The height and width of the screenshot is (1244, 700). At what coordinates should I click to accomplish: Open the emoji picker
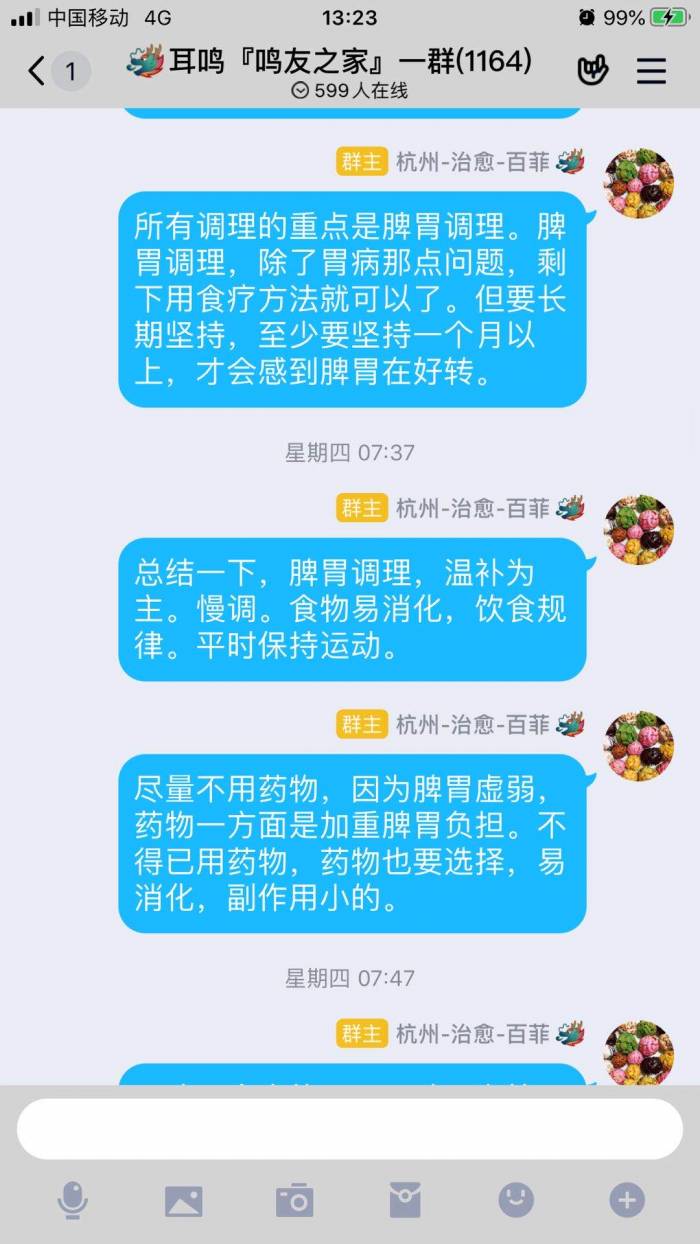pyautogui.click(x=516, y=1199)
